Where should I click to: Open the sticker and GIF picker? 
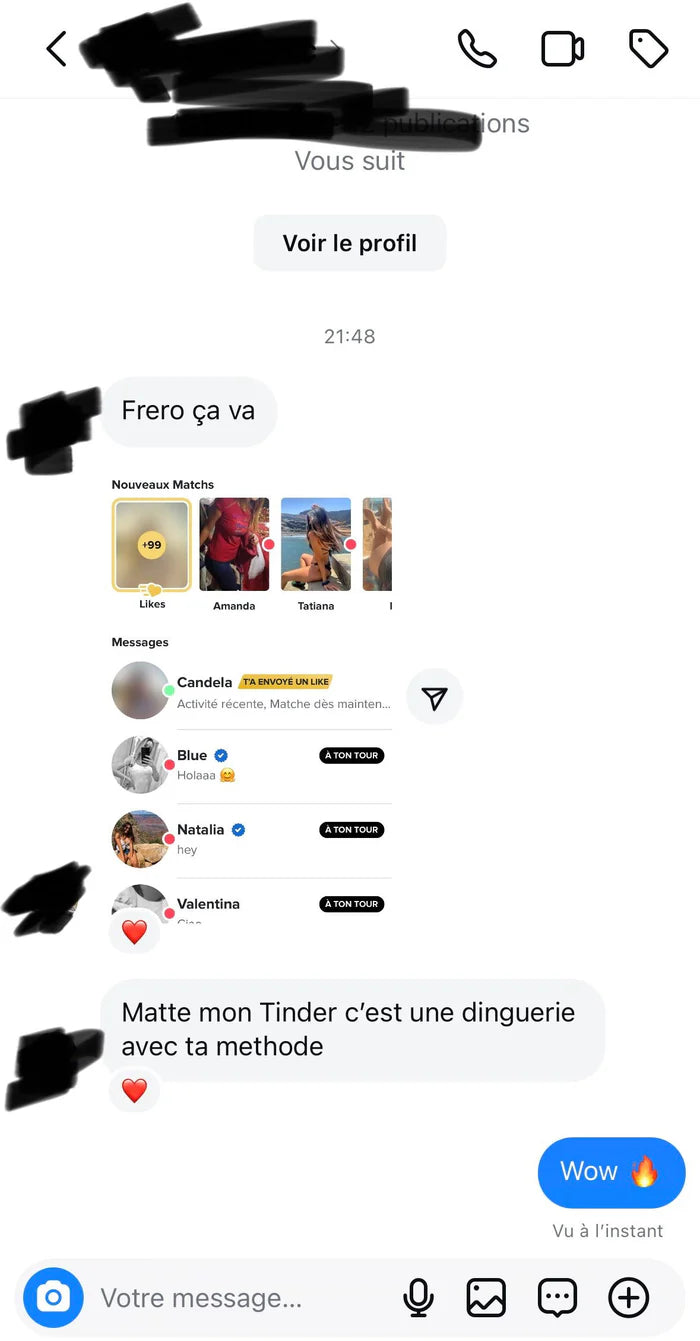557,1298
